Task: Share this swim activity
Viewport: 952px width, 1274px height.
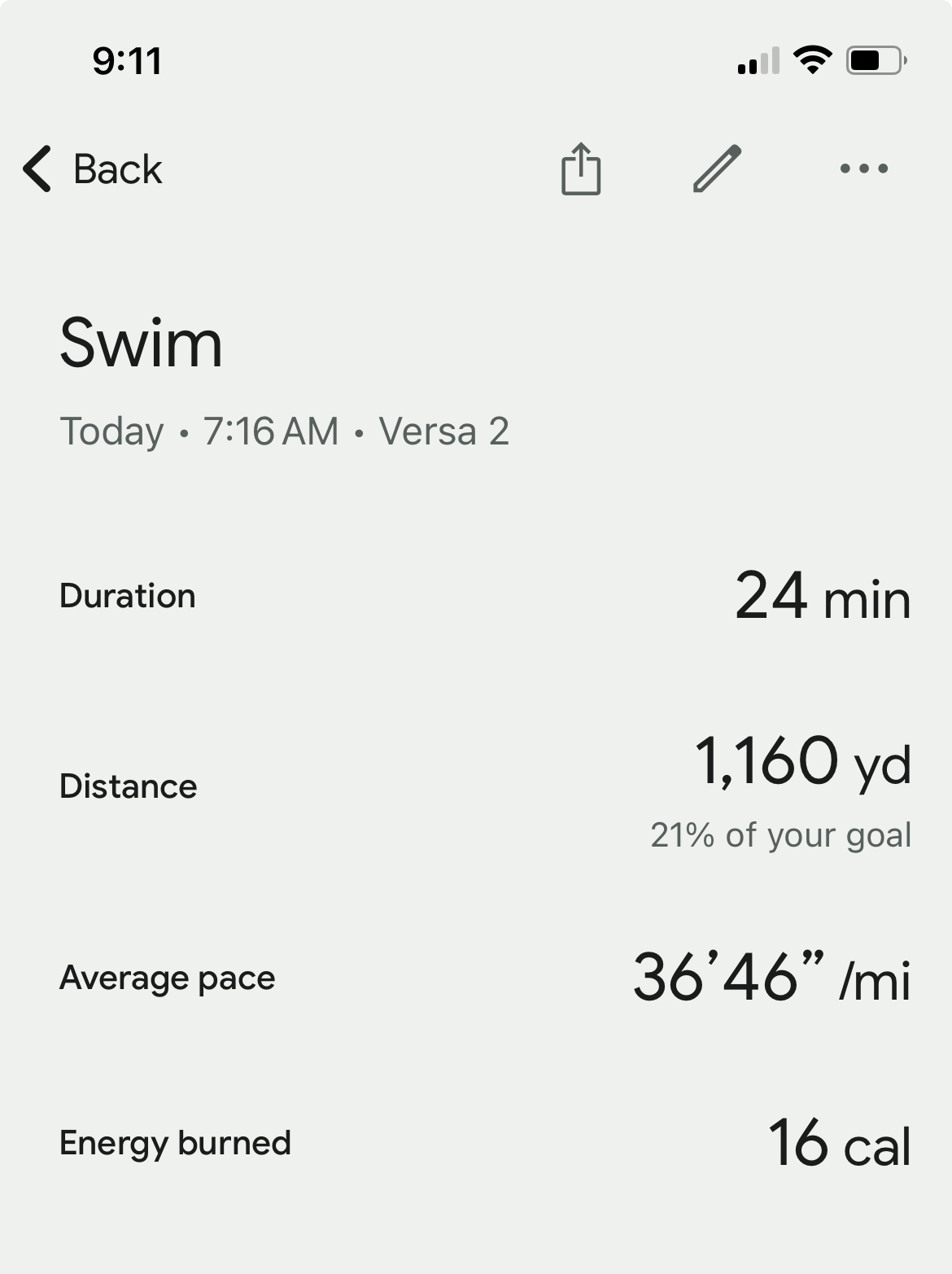Action: coord(581,169)
